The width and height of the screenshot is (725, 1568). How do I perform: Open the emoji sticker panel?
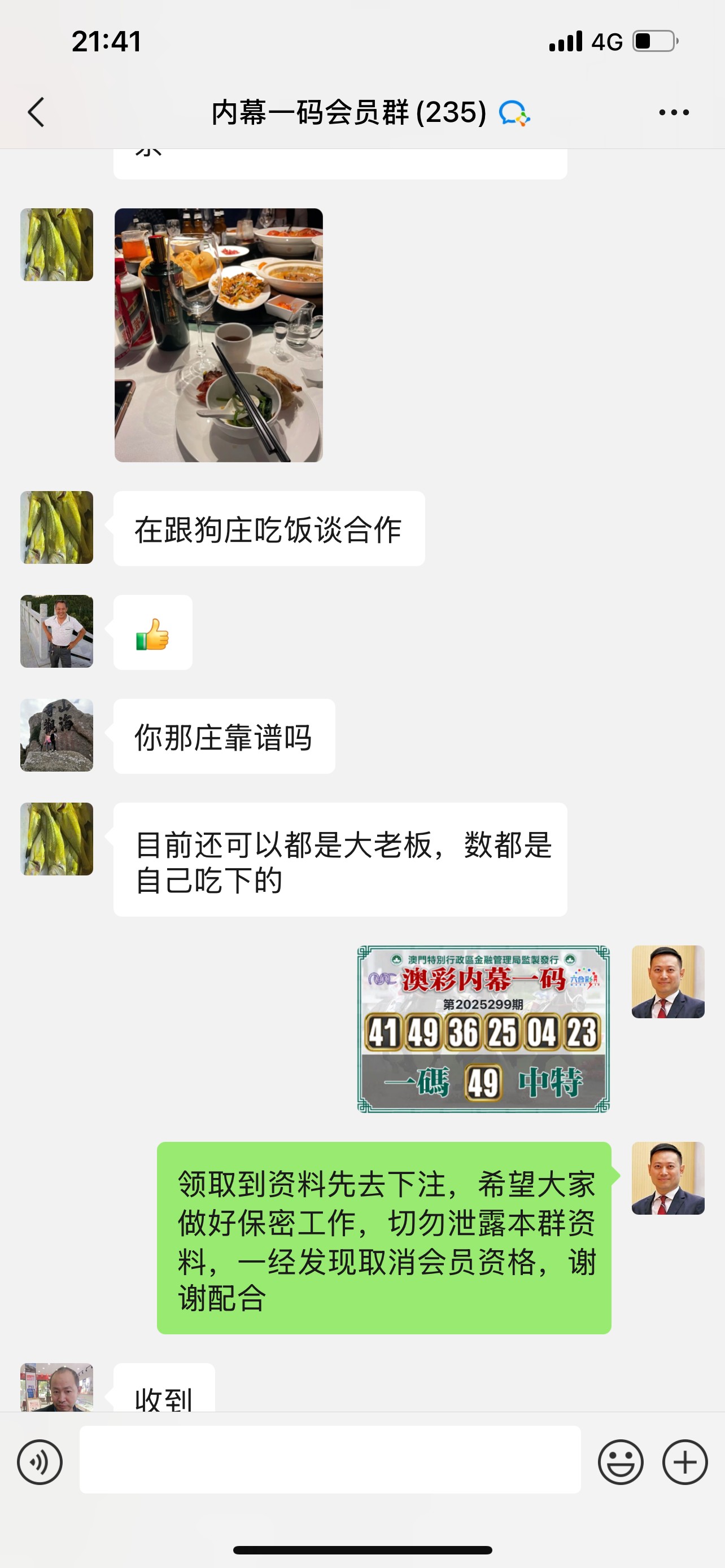[621, 1461]
